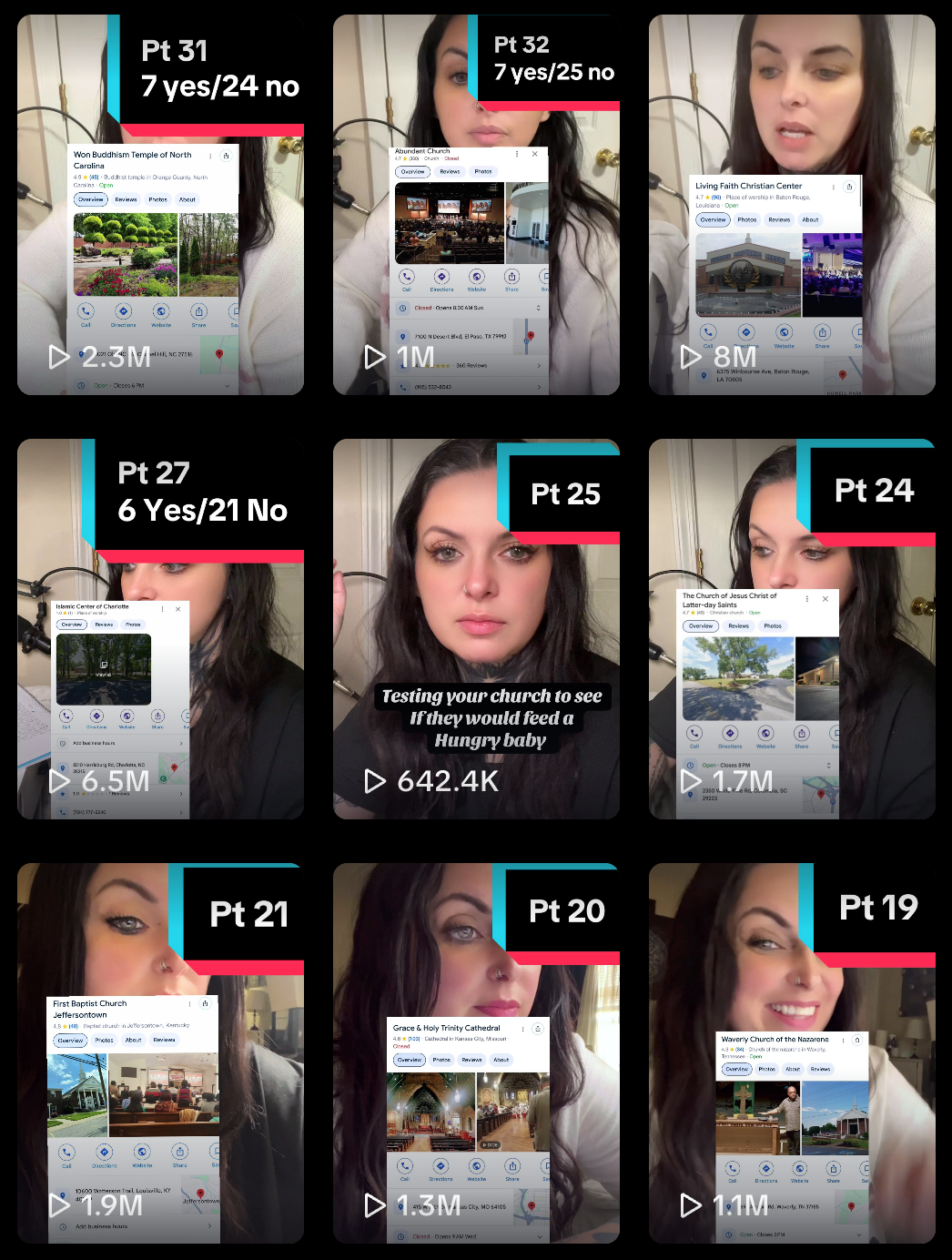This screenshot has width=952, height=1260.
Task: Watch the Pt 20 video with 1.3M views
Action: [476, 1053]
